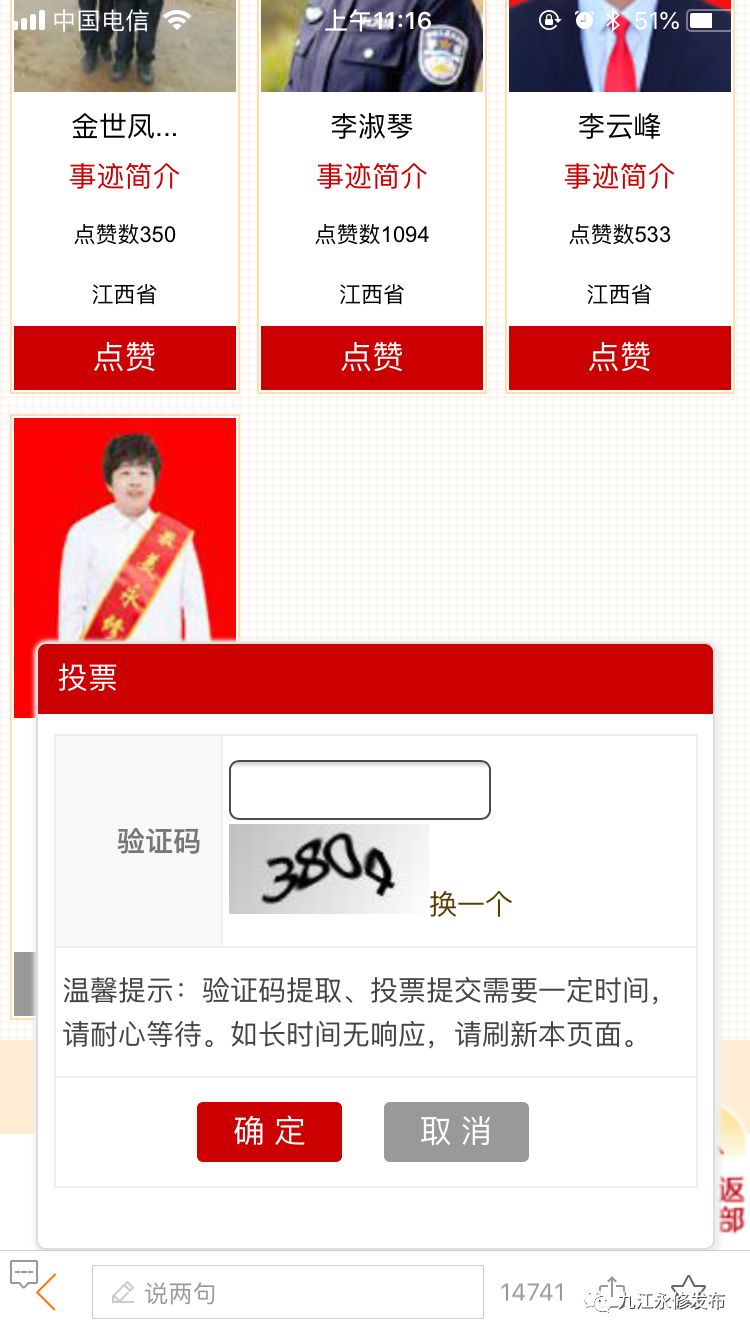The height and width of the screenshot is (1334, 750).
Task: Tap 事迹简介 under 李淑琴
Action: (371, 177)
